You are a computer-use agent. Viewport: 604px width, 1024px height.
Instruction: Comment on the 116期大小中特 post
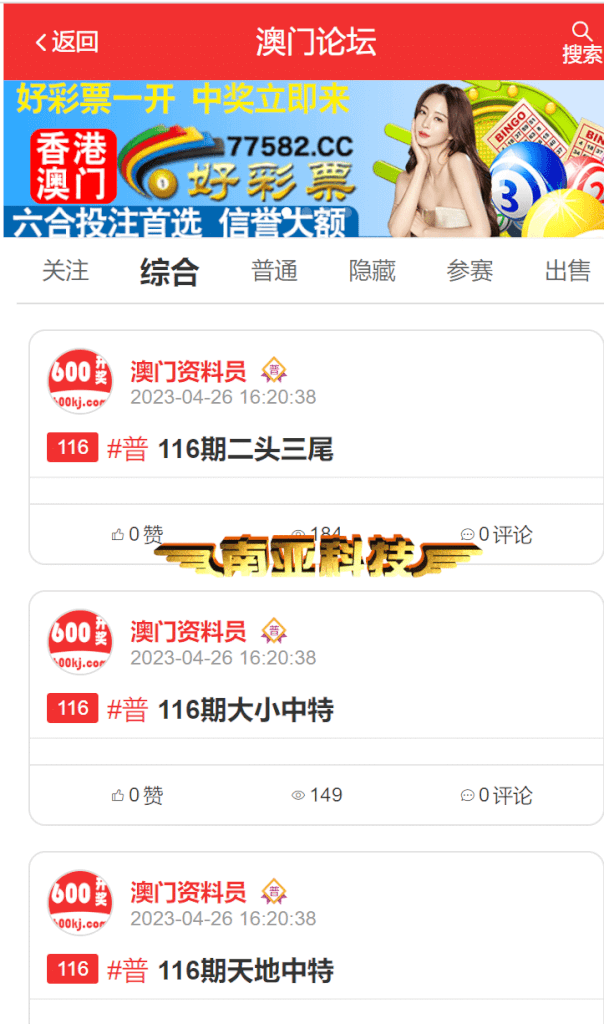496,795
